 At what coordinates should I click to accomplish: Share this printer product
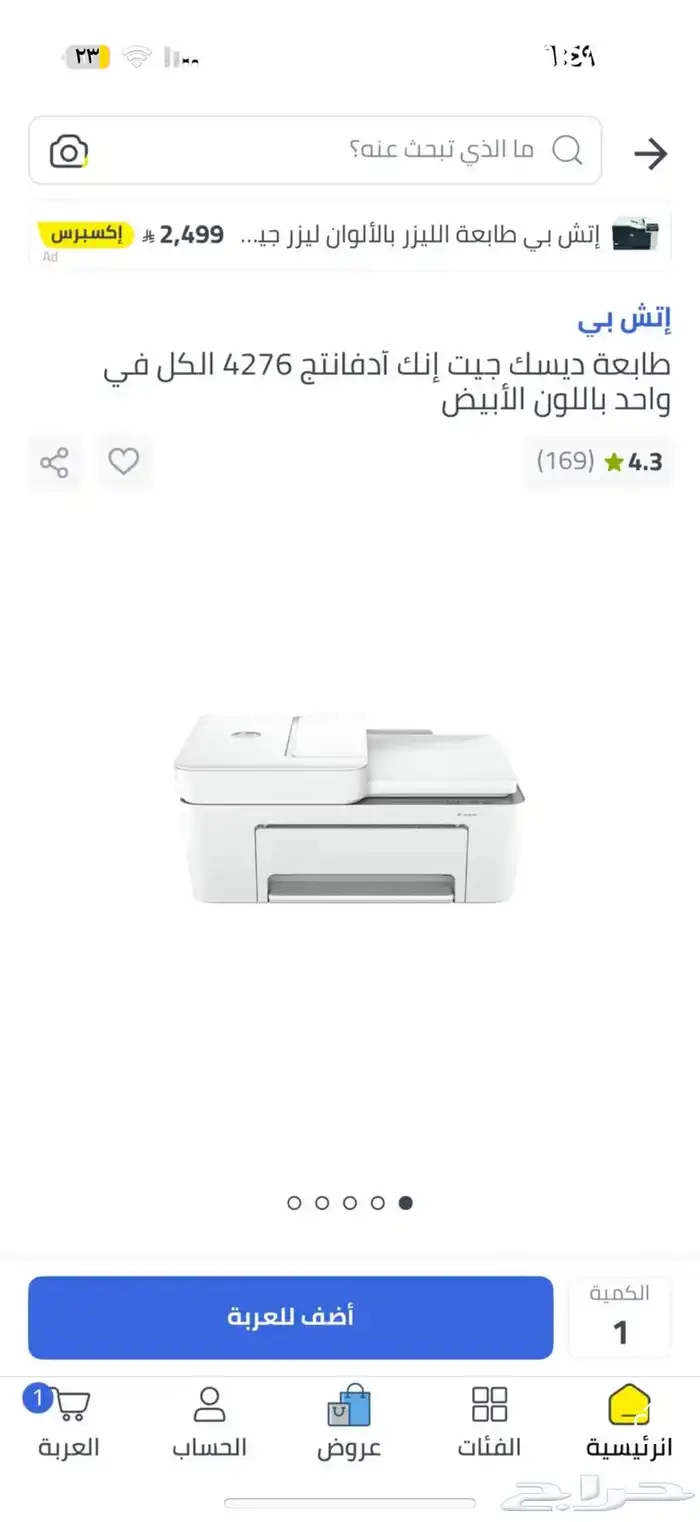coord(54,462)
